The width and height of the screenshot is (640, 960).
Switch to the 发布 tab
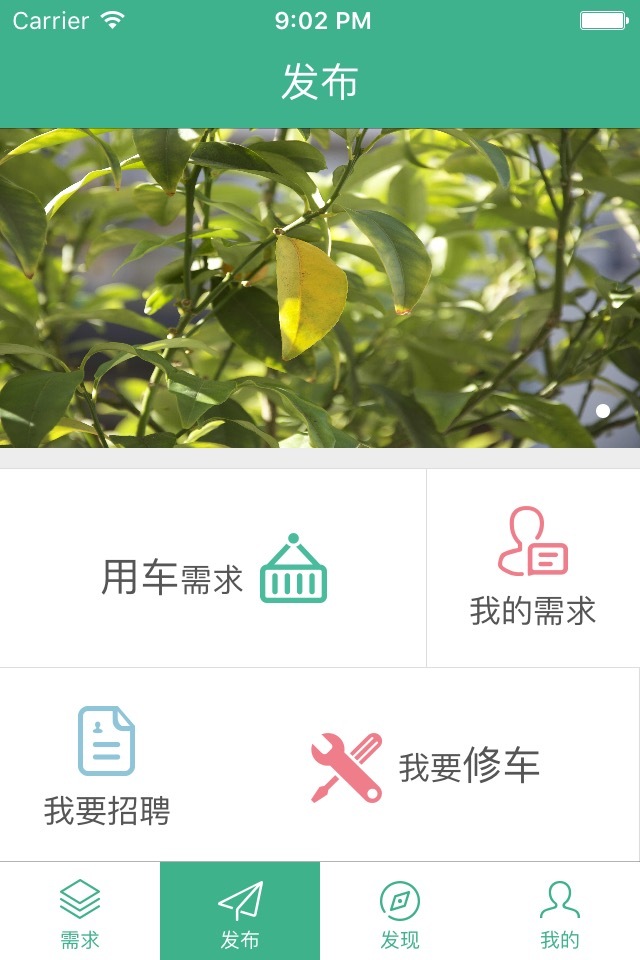point(240,912)
